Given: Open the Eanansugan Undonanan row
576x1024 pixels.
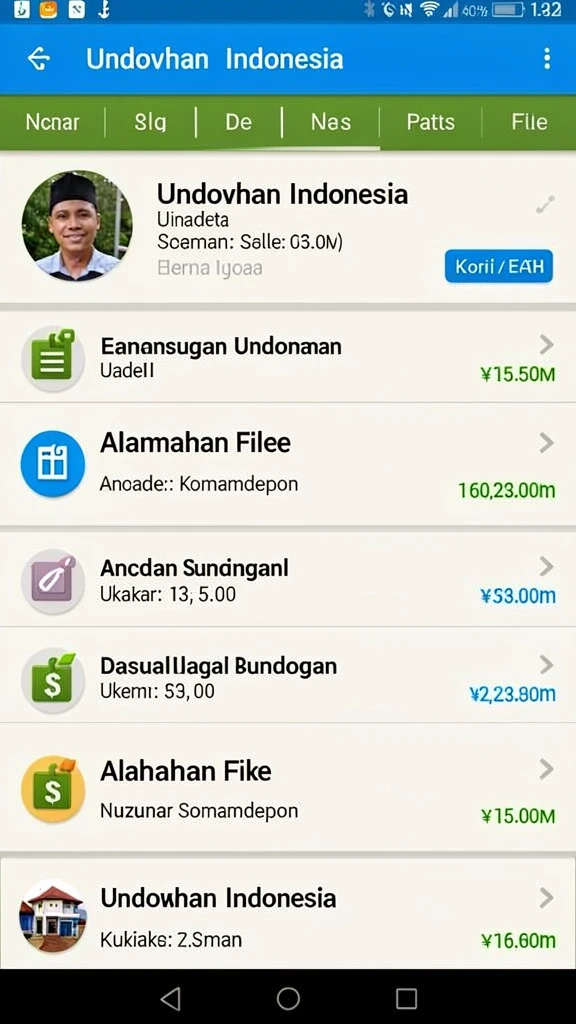Looking at the screenshot, I should 288,357.
